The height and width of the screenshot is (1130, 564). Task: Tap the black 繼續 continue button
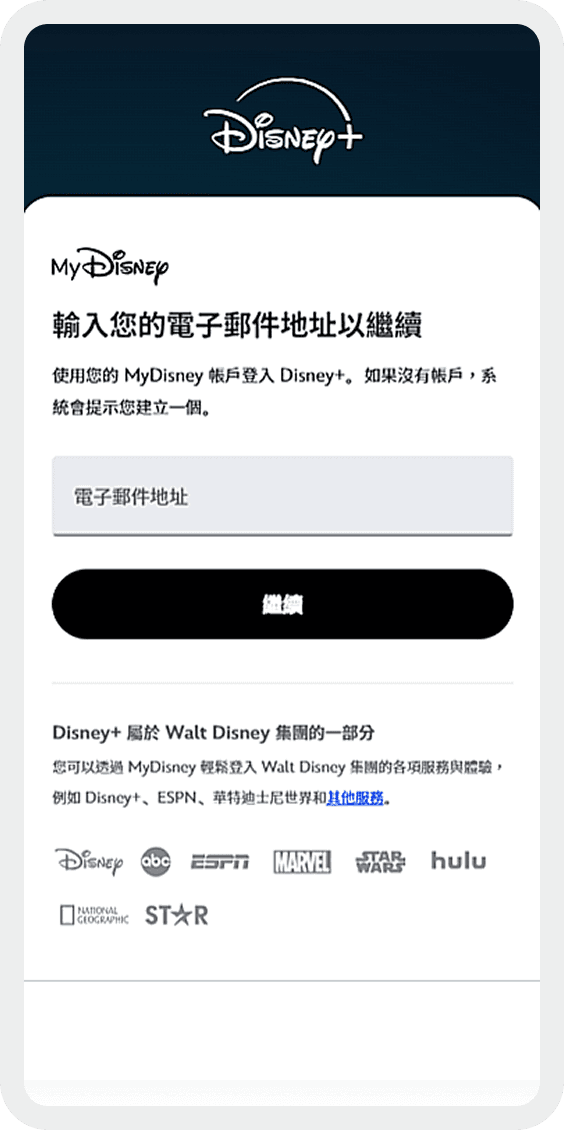pyautogui.click(x=282, y=604)
